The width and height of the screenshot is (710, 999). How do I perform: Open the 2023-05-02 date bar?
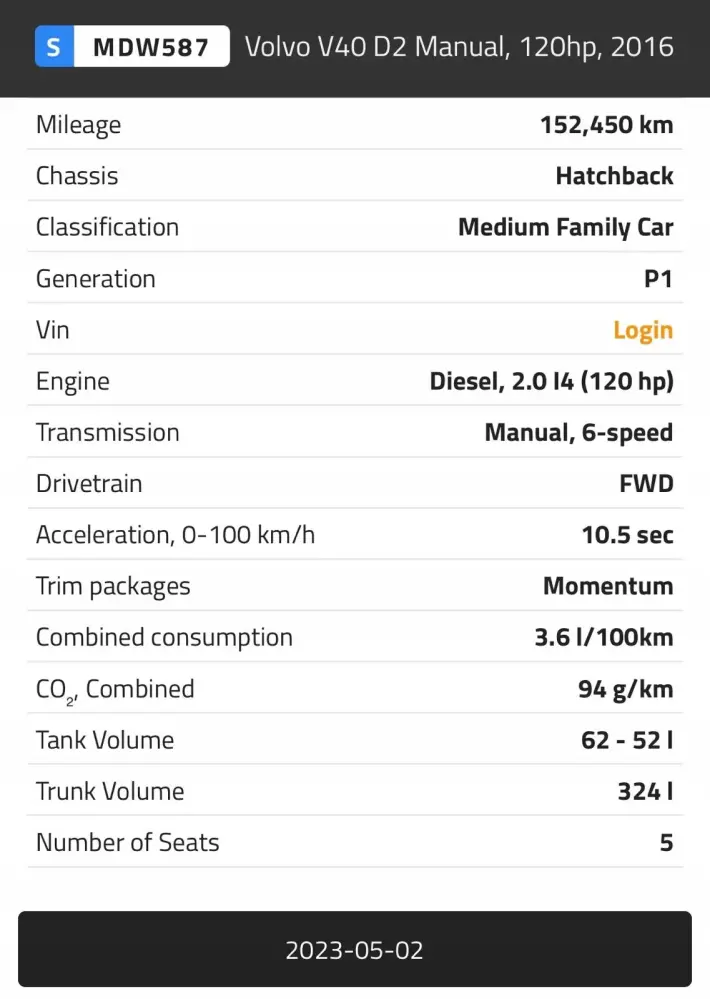354,949
